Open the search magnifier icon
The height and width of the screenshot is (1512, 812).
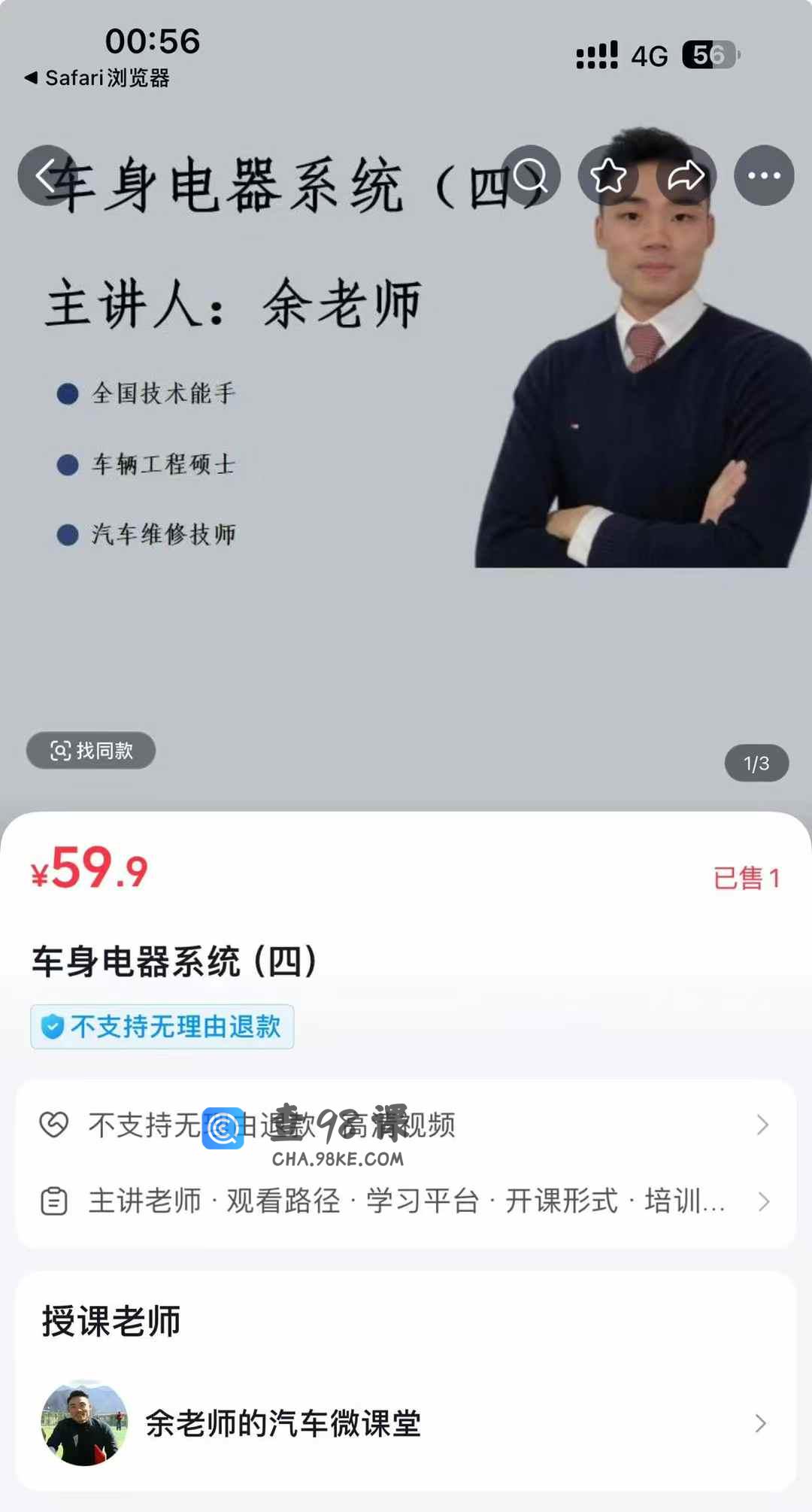pos(530,175)
